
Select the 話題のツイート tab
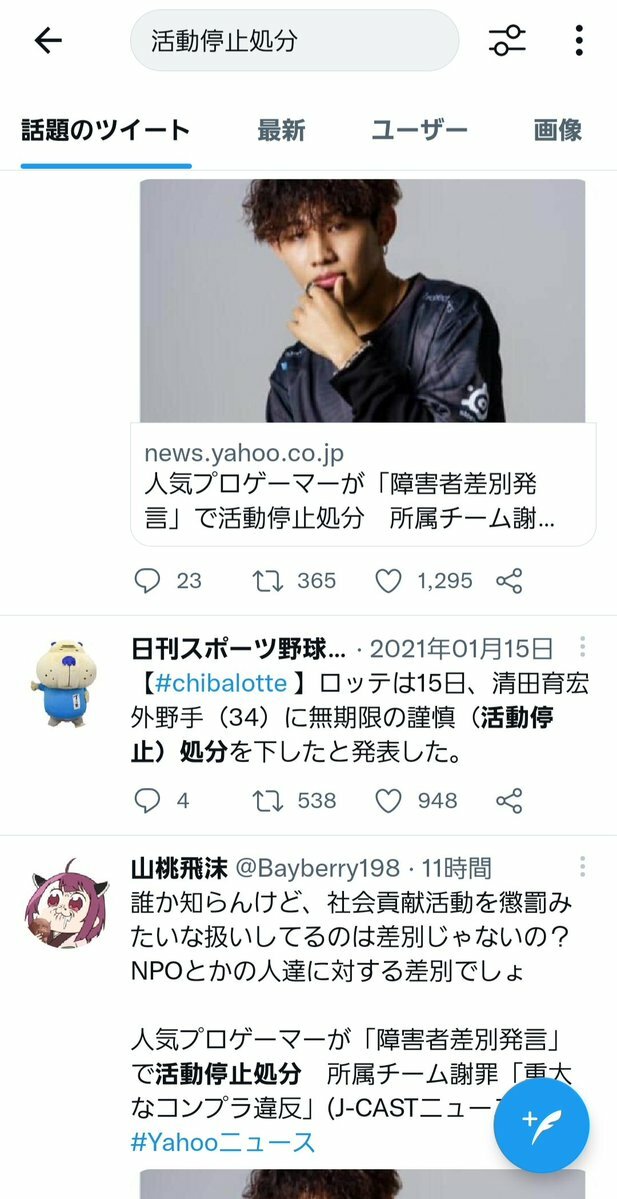pos(106,130)
